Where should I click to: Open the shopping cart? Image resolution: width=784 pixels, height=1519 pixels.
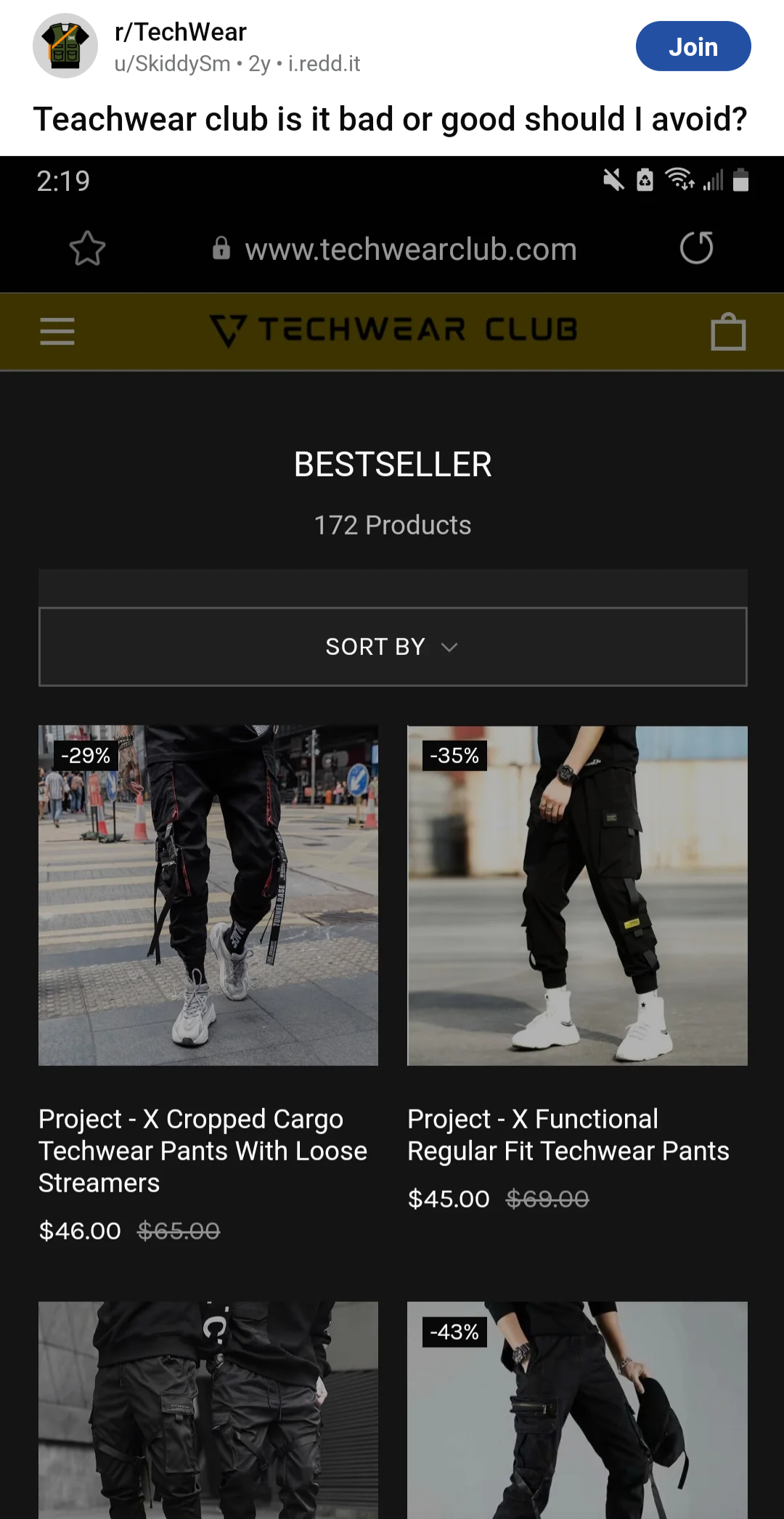728,331
